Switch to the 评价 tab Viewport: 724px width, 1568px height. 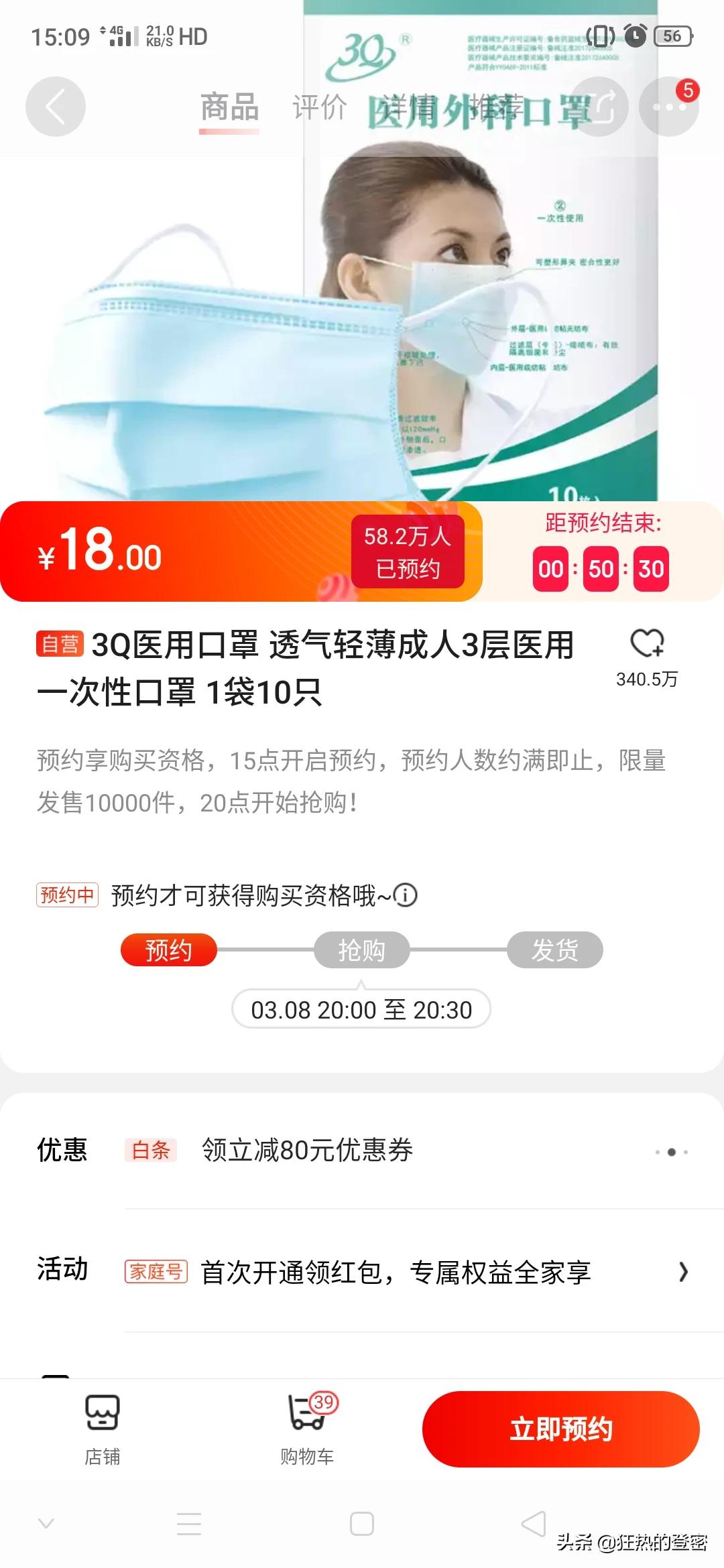click(x=319, y=107)
